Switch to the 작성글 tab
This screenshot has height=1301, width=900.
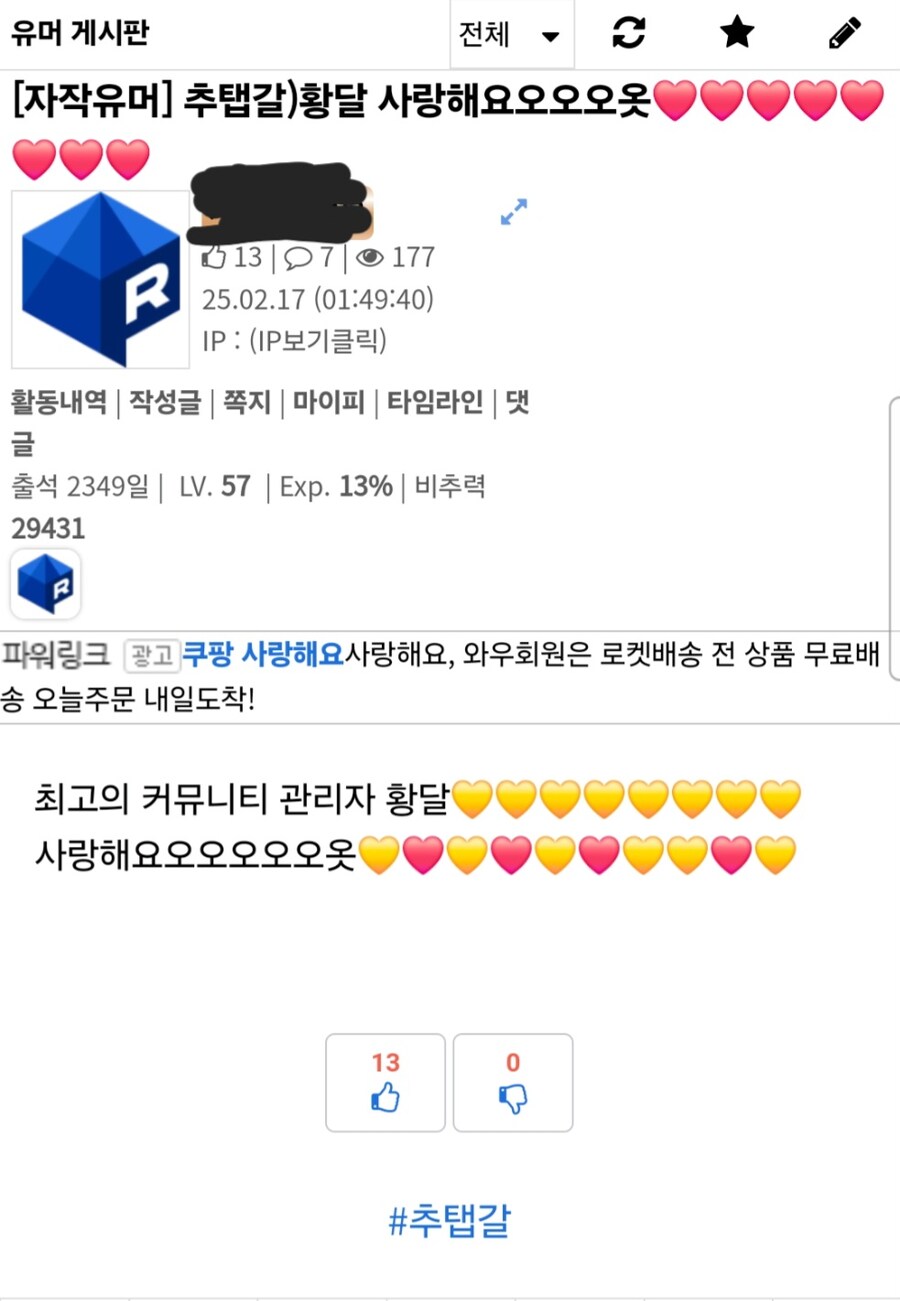click(163, 402)
